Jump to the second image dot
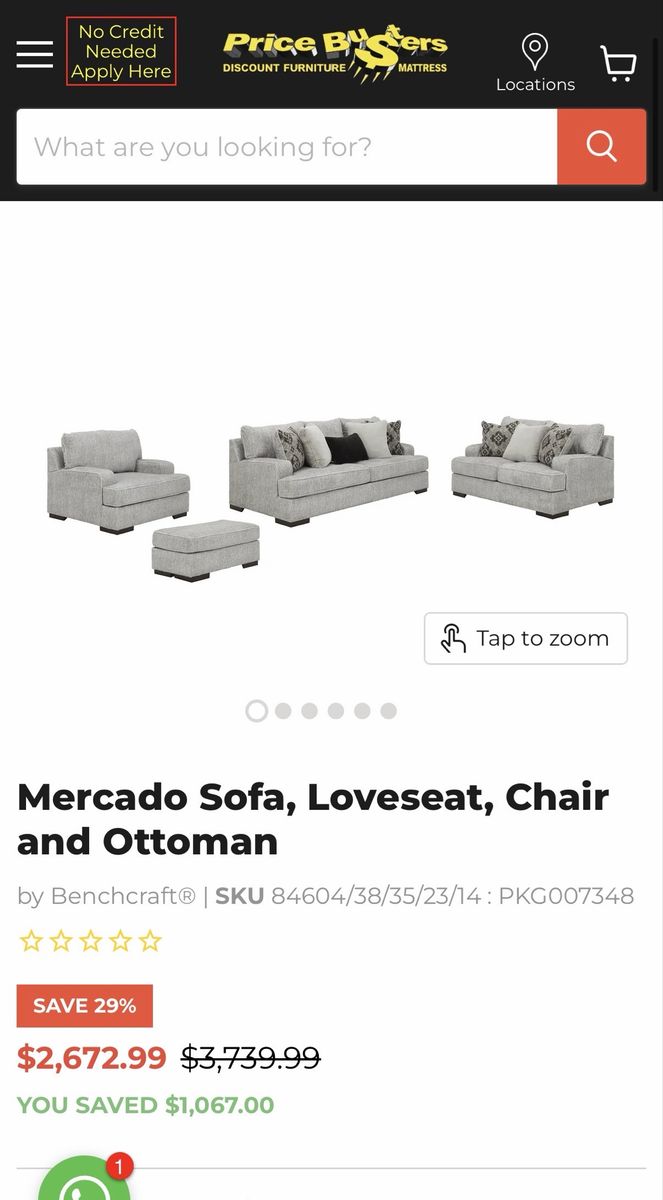 pyautogui.click(x=283, y=711)
